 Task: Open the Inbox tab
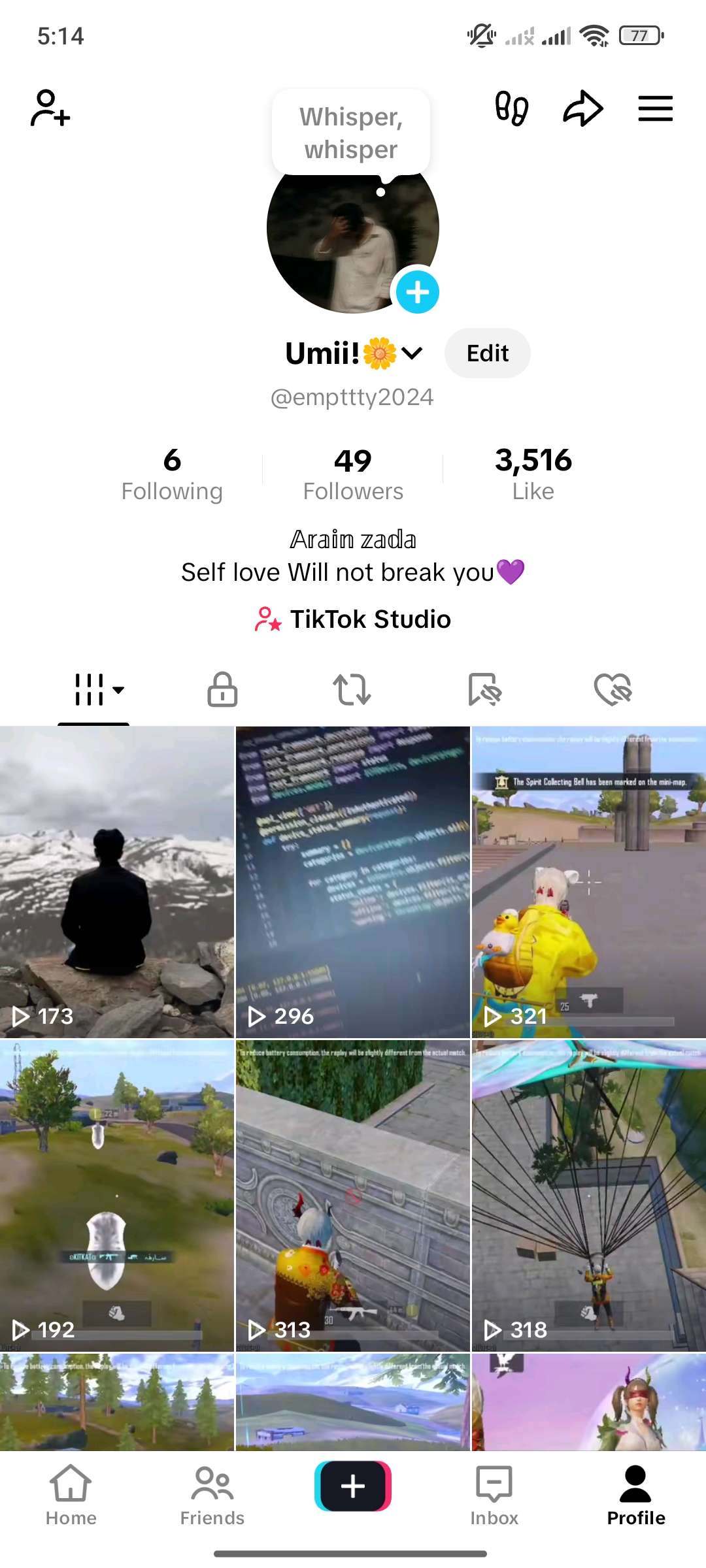[x=494, y=1495]
